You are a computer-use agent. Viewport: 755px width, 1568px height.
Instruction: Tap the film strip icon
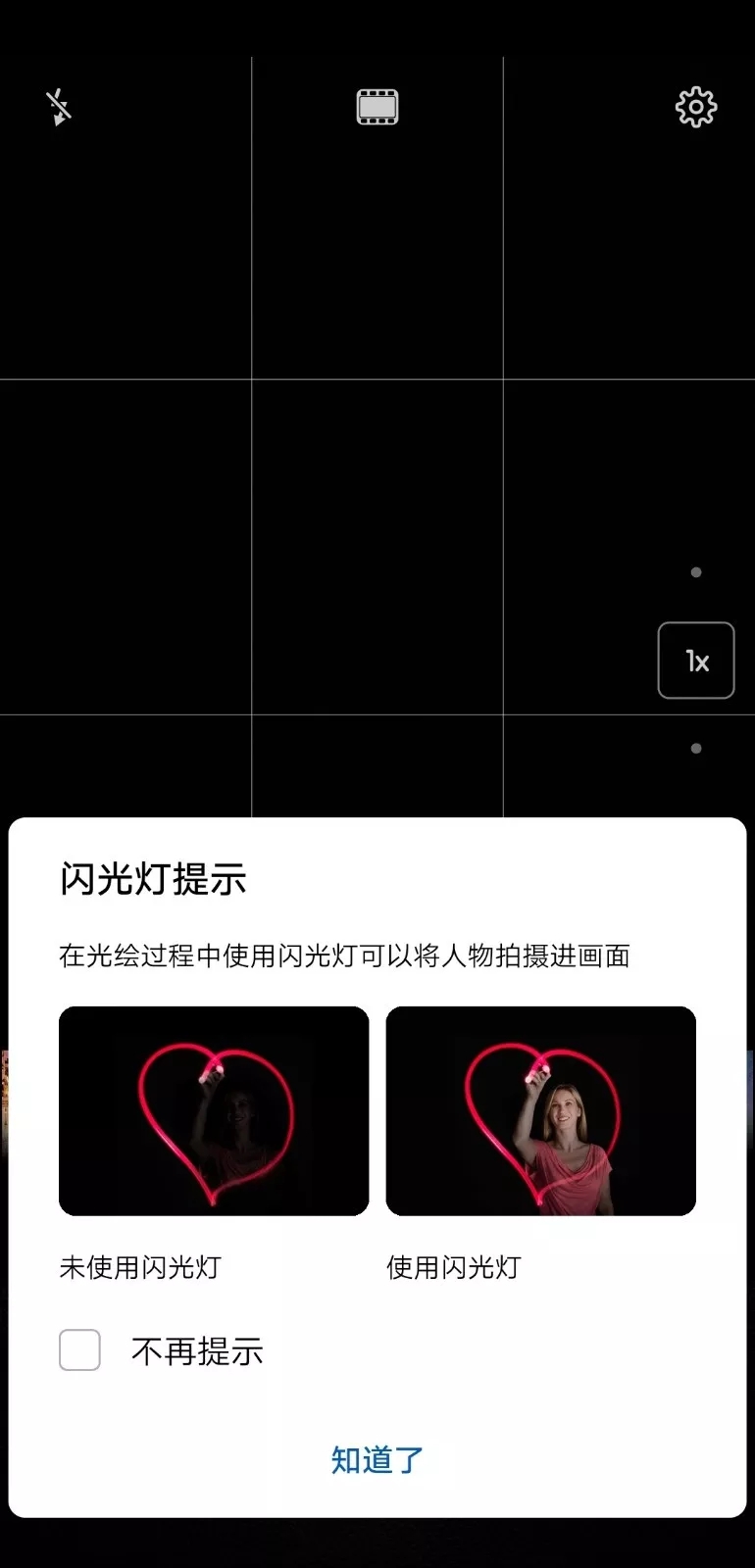click(x=377, y=107)
